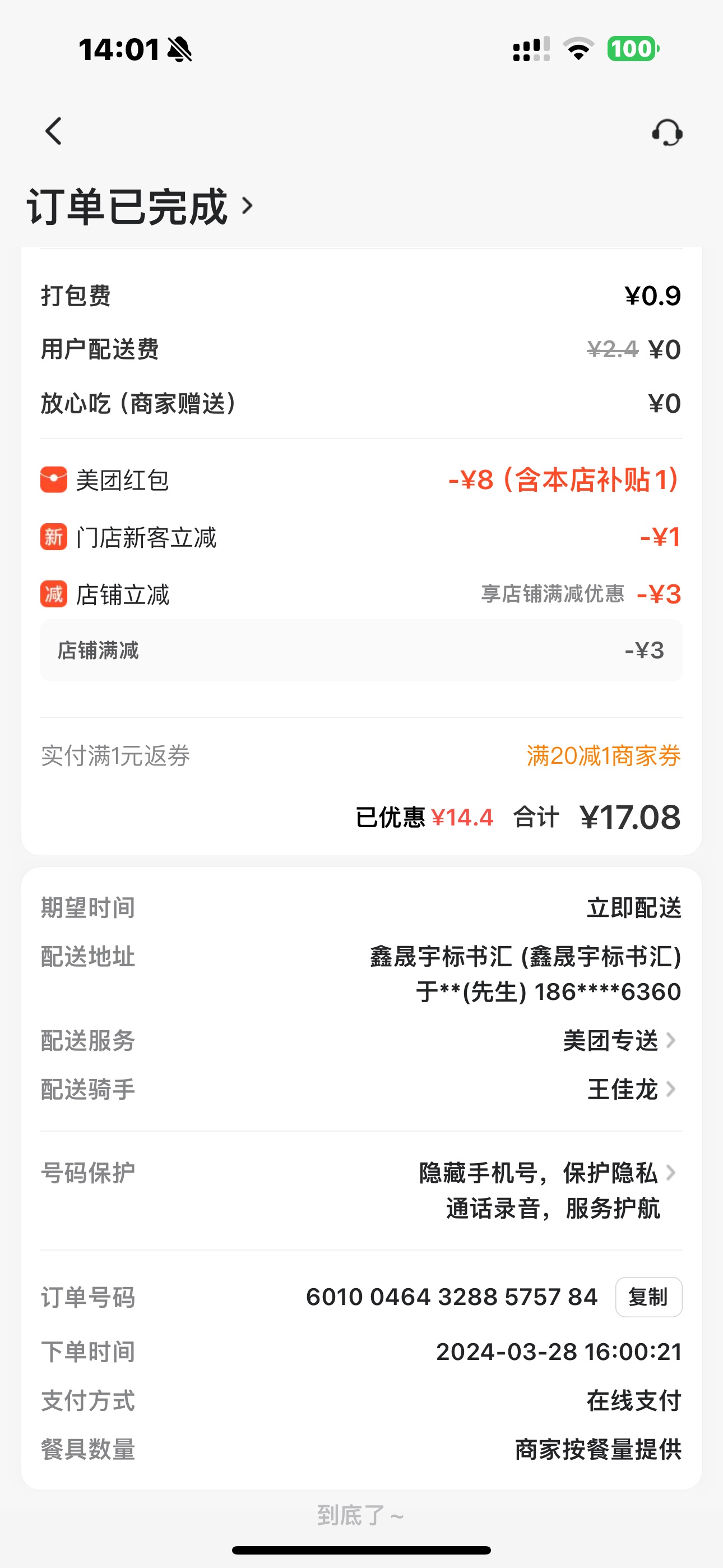View delivery rider 王佳龙's details
This screenshot has width=723, height=1568.
630,1090
